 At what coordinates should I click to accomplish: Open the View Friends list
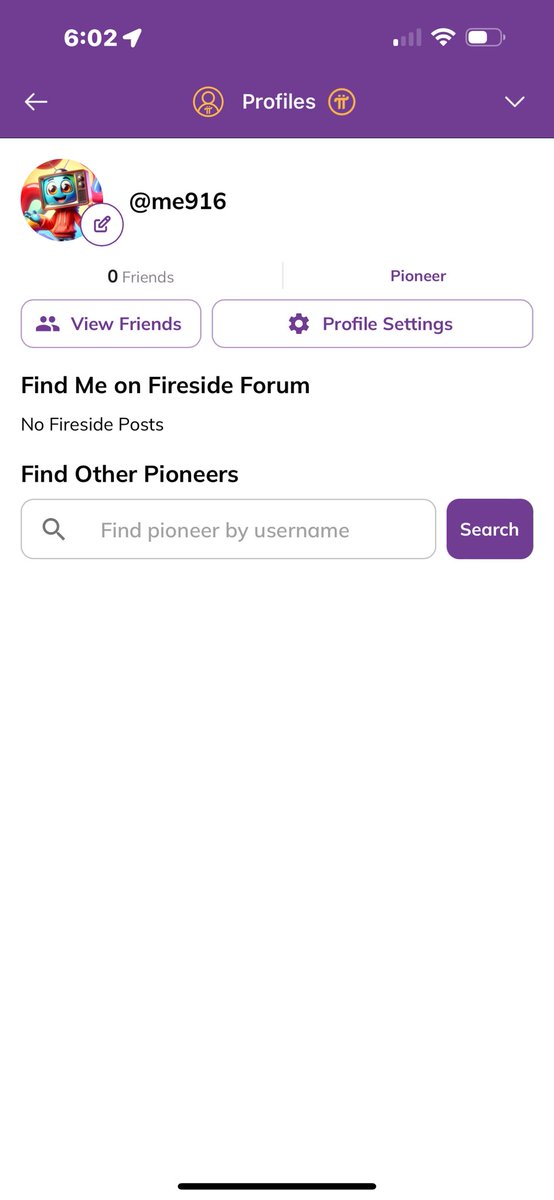[111, 324]
